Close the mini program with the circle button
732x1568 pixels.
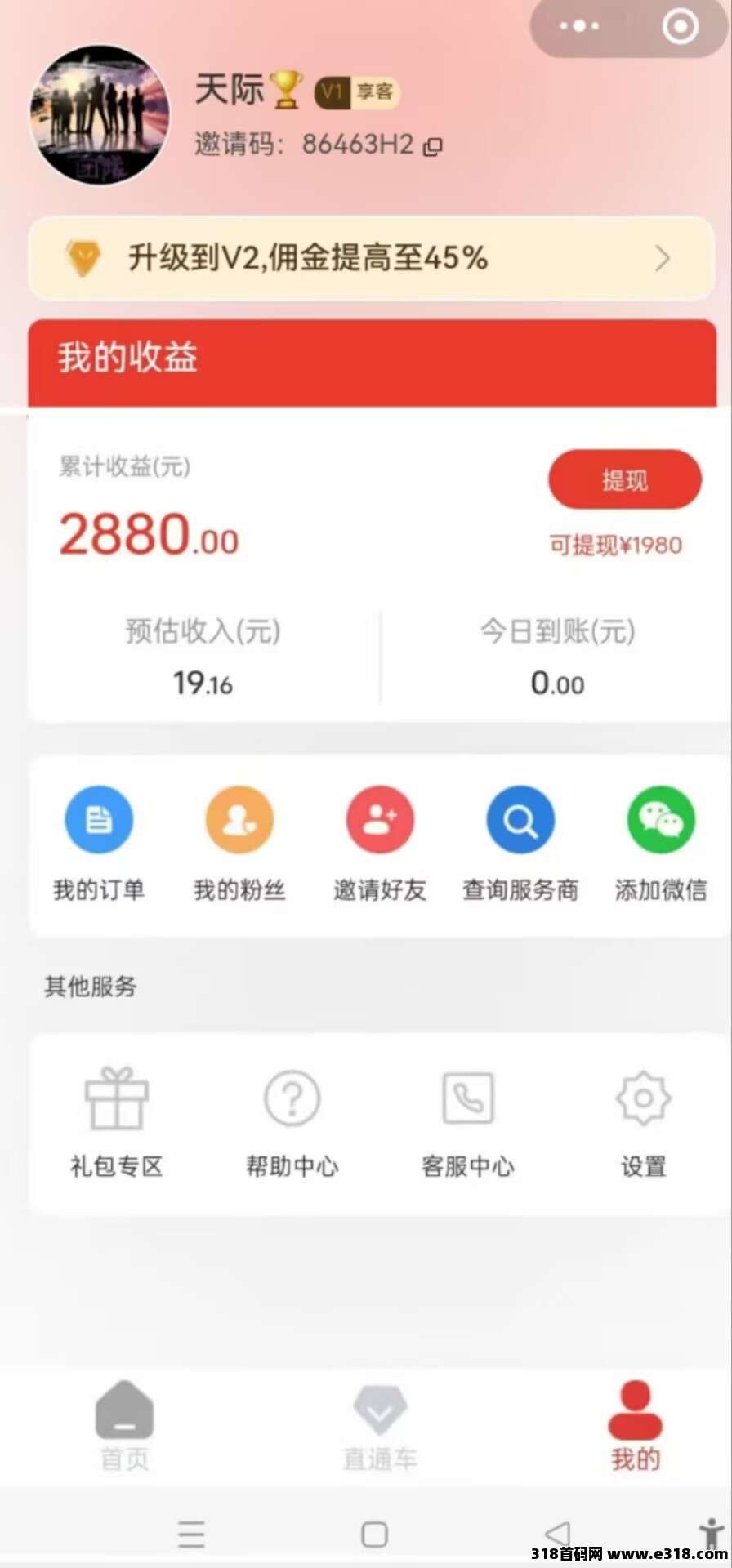click(681, 26)
